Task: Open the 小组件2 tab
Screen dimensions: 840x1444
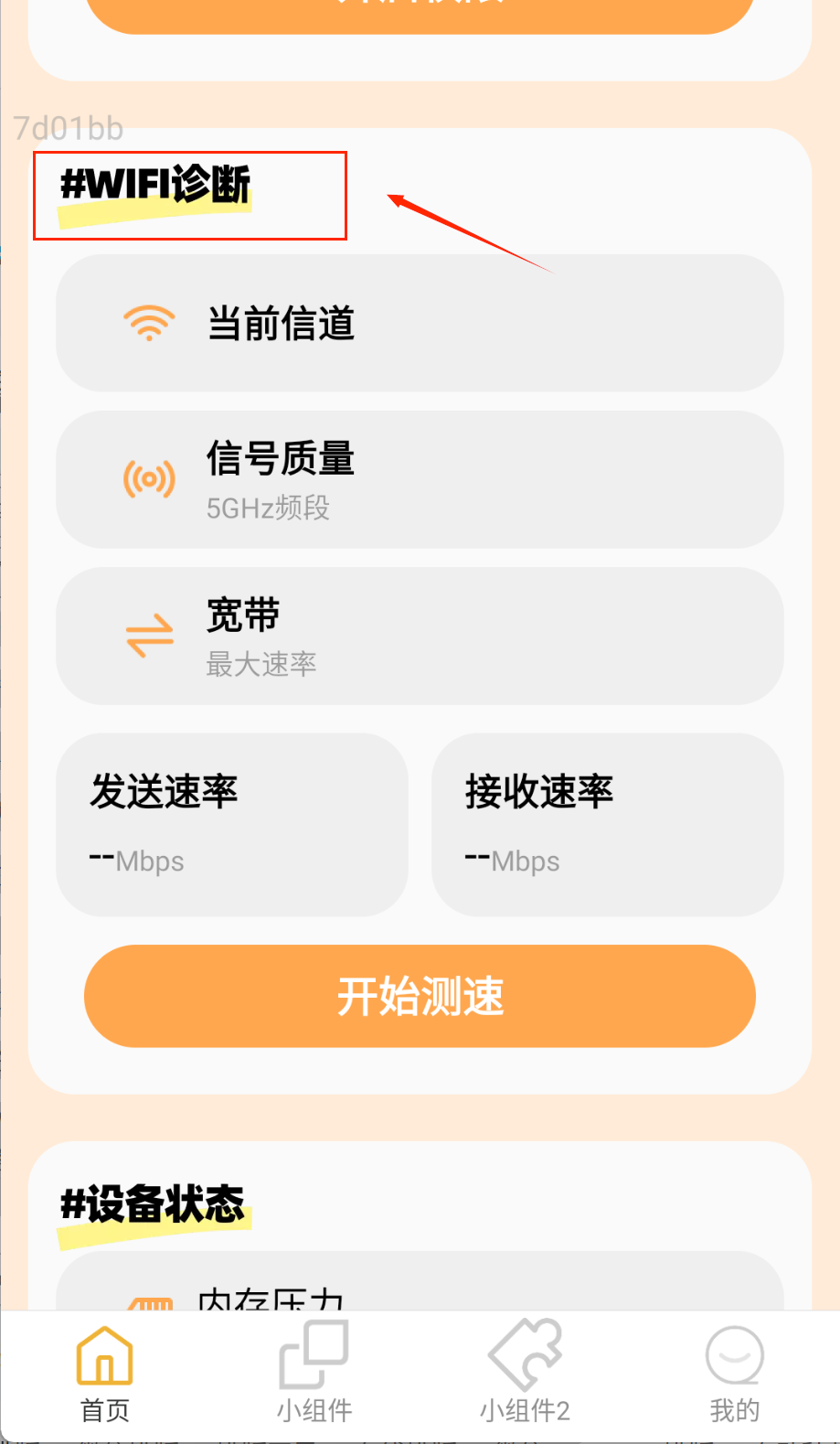Action: (525, 1374)
